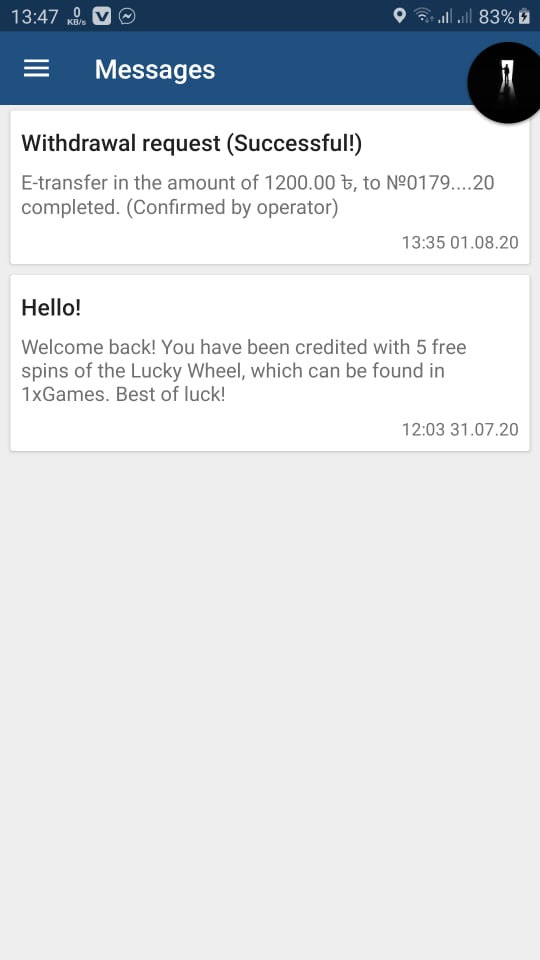The height and width of the screenshot is (960, 540).
Task: Open the Hello! welcome back message
Action: 270,363
